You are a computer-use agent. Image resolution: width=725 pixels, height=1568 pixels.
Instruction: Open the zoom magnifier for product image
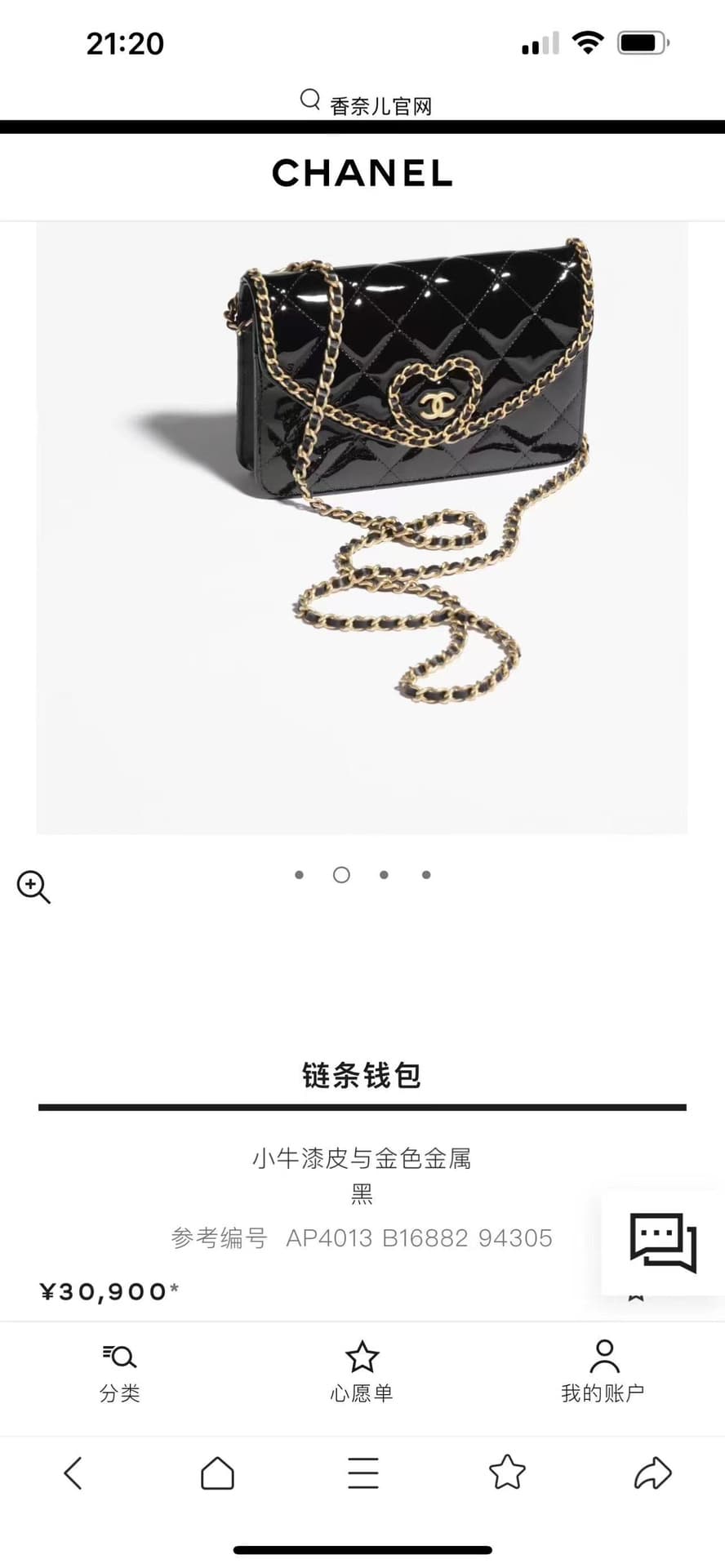33,887
